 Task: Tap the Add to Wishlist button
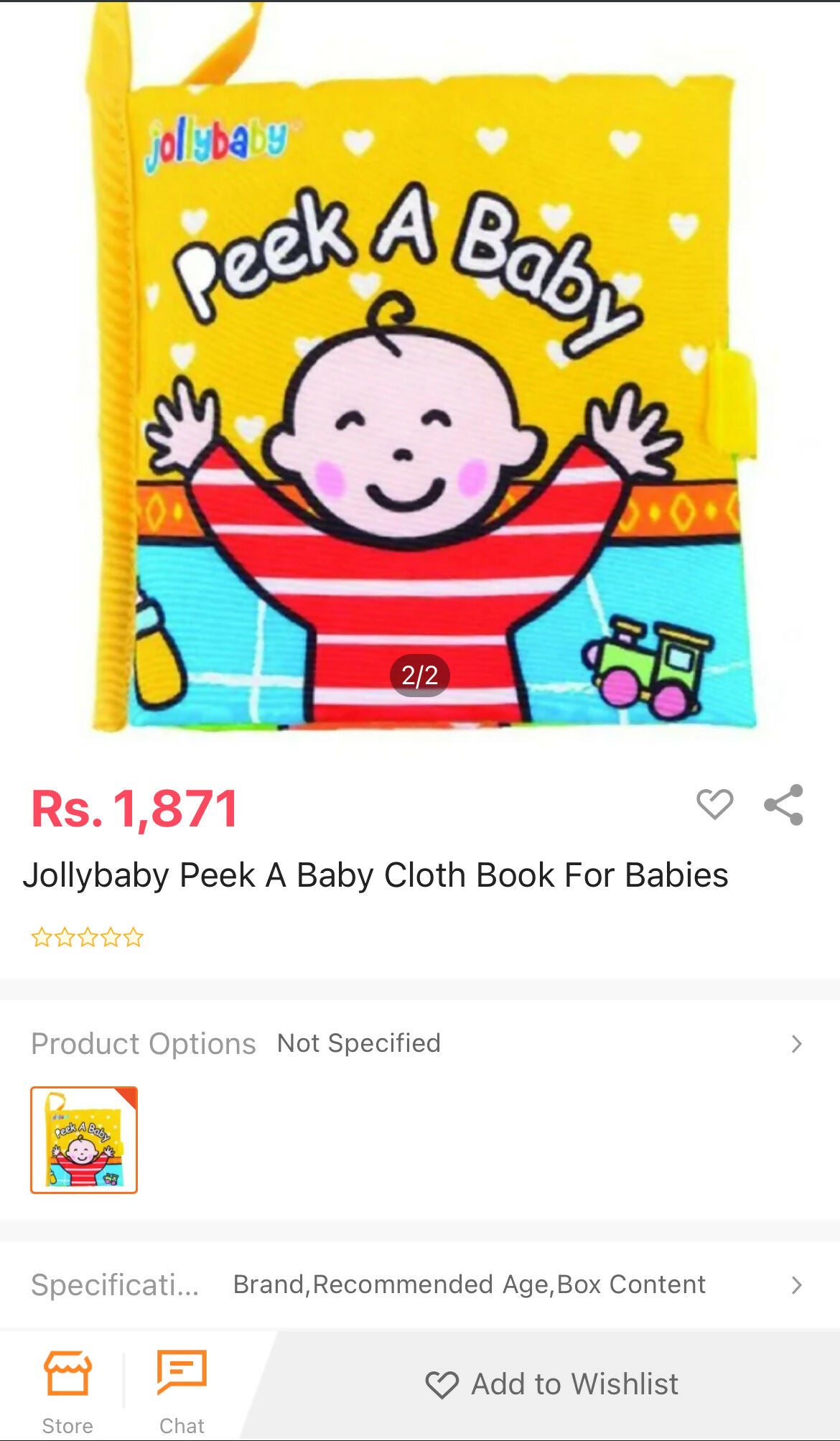click(x=553, y=1384)
